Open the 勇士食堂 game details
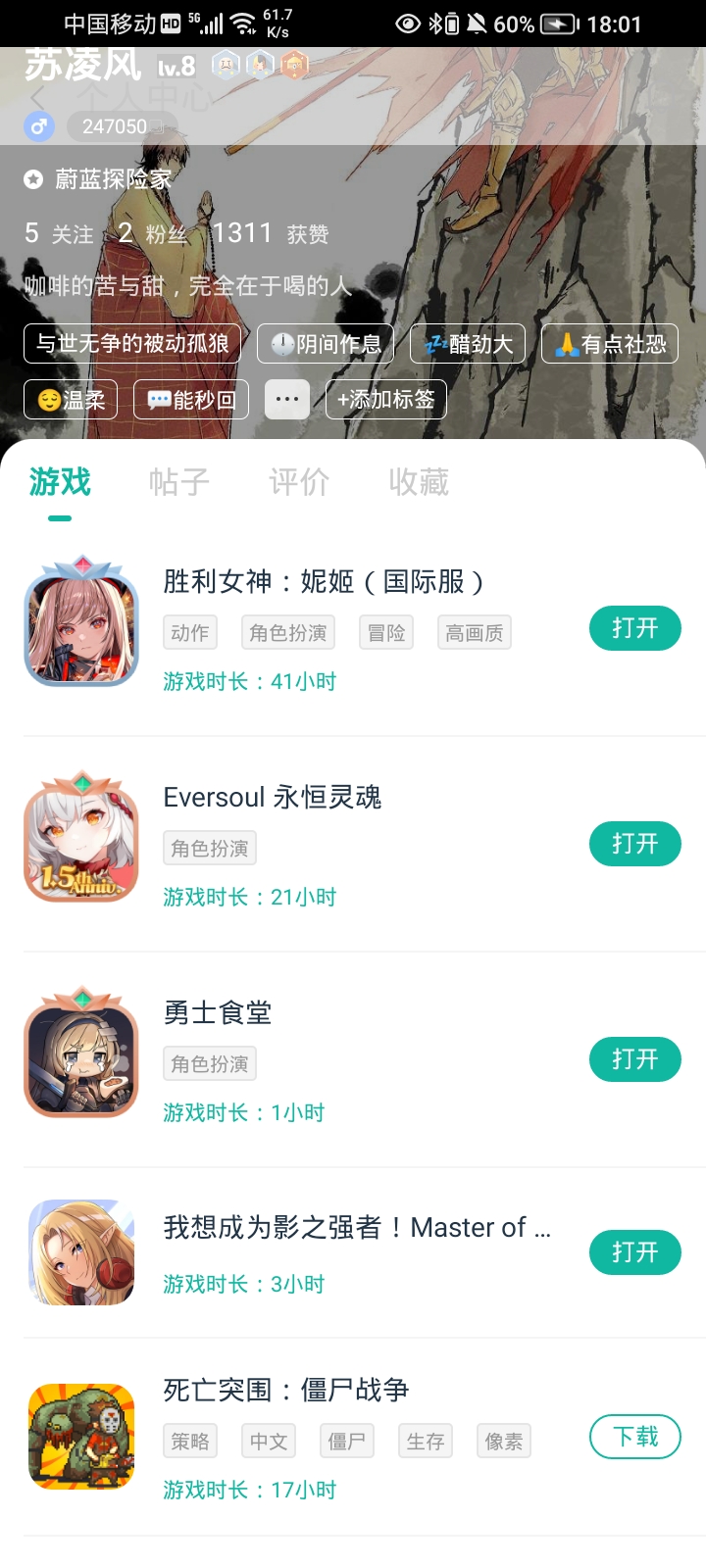This screenshot has width=706, height=1568. point(218,1012)
